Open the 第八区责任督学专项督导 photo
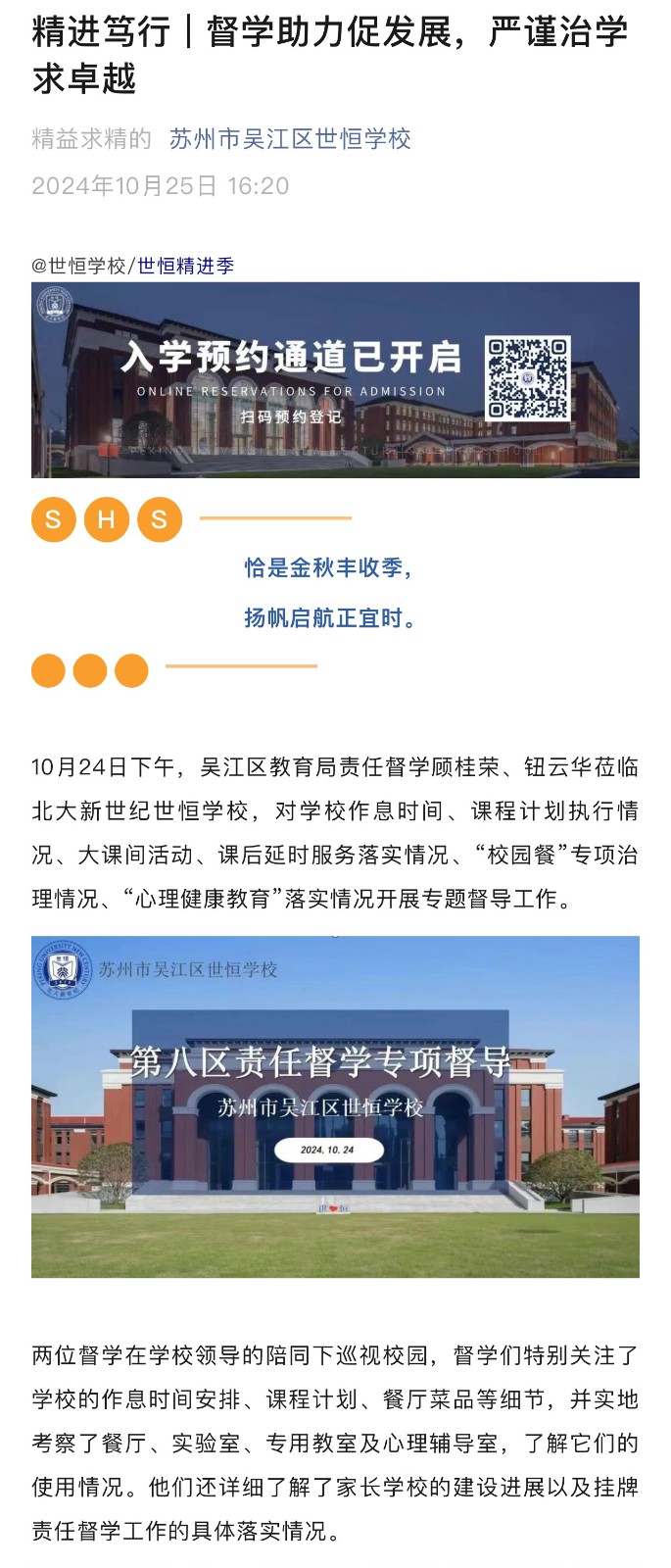Screen dimensions: 671x1568 [x=335, y=1106]
